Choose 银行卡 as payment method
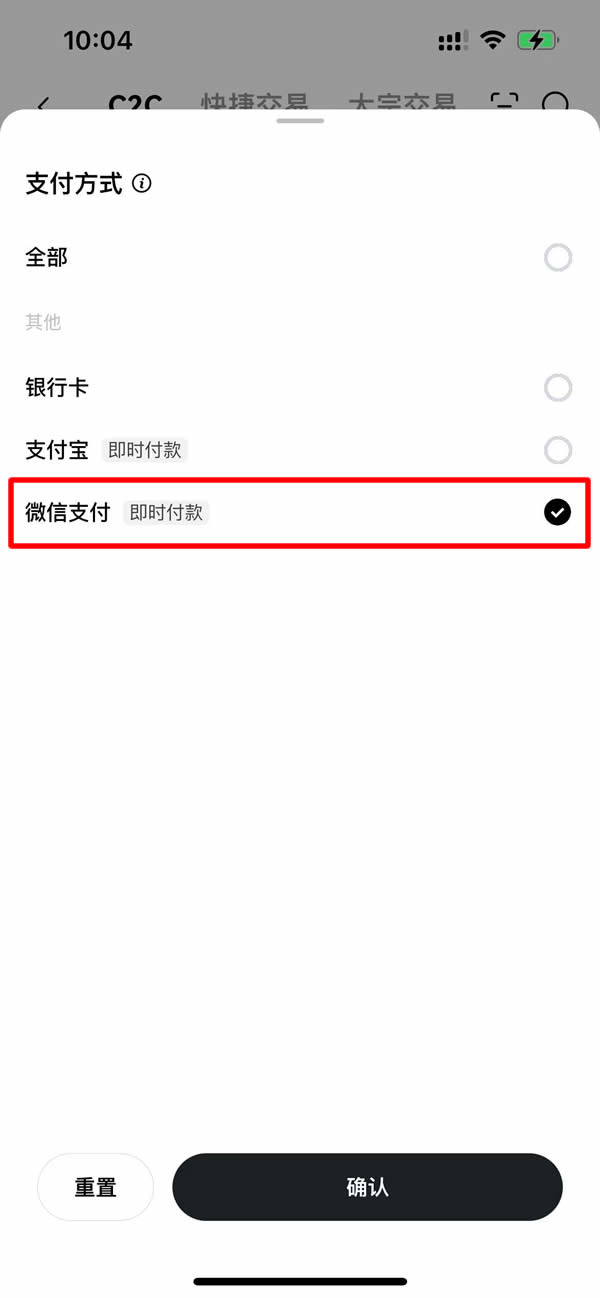The image size is (600, 1298). [x=557, y=387]
